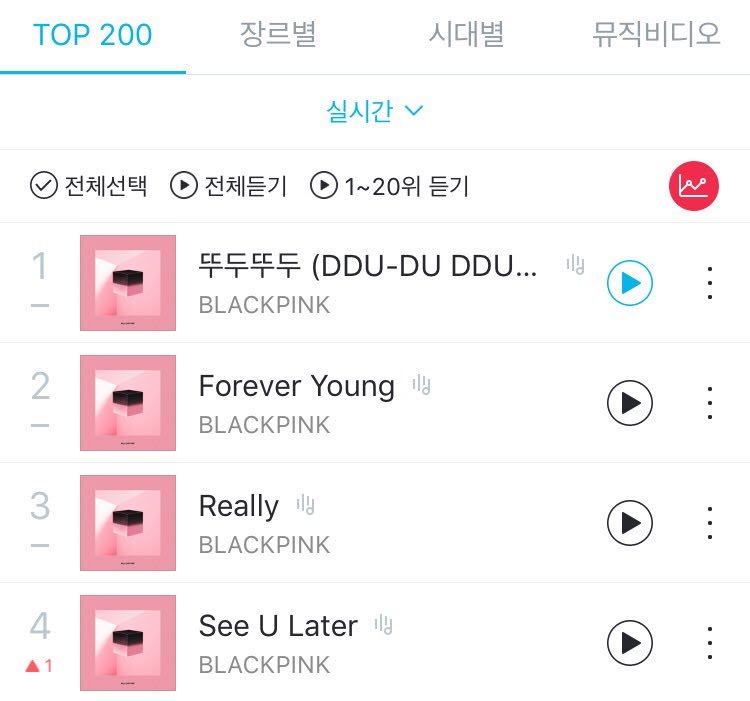Switch to the 장르별 tab

coord(278,35)
